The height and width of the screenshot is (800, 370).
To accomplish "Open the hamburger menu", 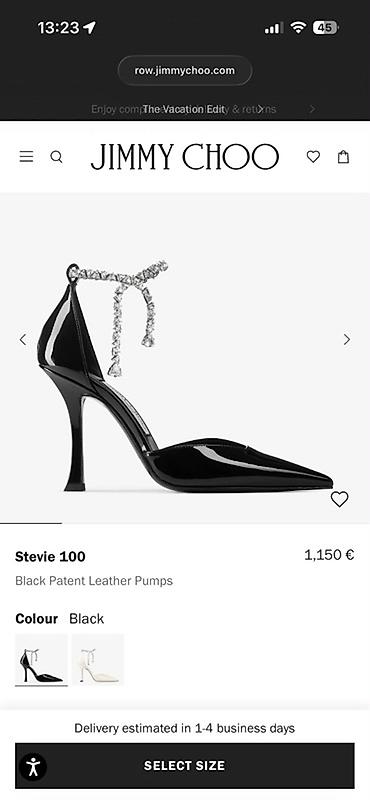I will 27,157.
